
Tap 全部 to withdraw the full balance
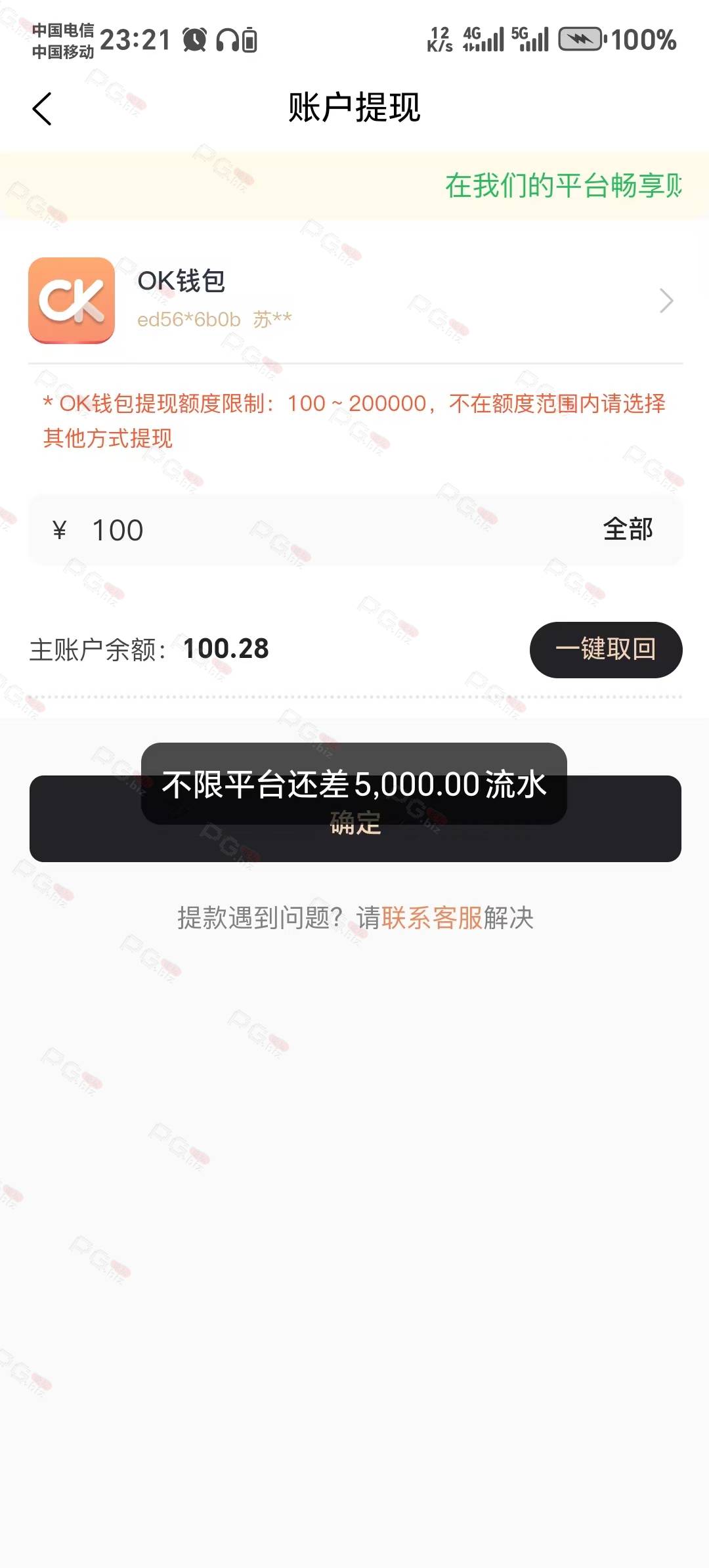tap(628, 529)
